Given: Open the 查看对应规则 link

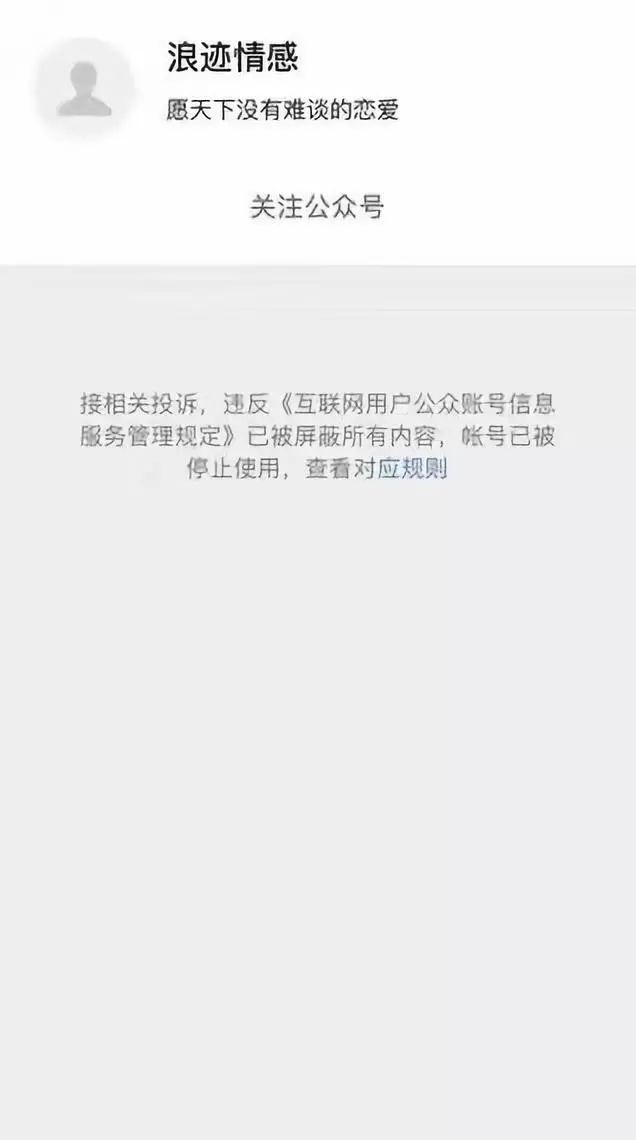Looking at the screenshot, I should tap(376, 468).
